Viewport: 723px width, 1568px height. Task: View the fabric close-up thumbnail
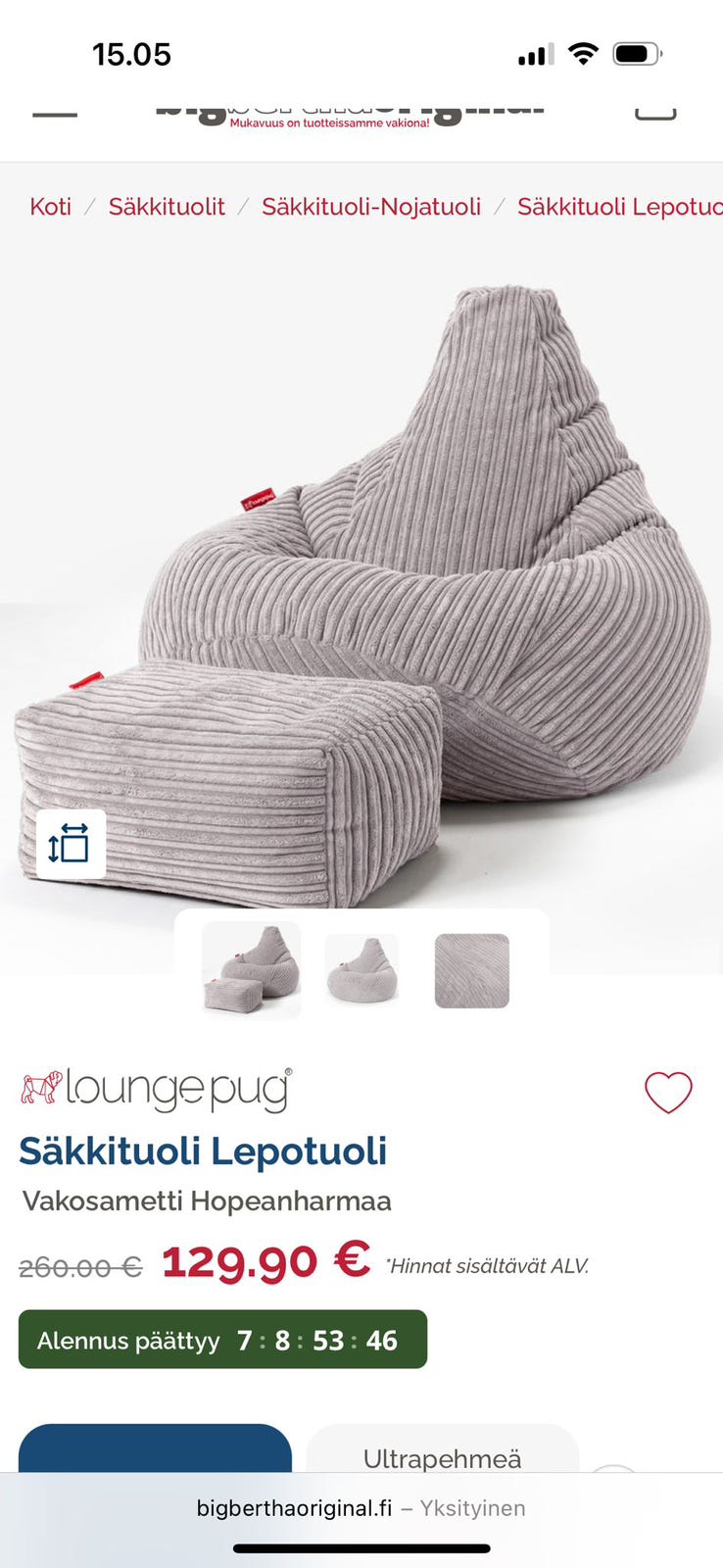click(471, 970)
